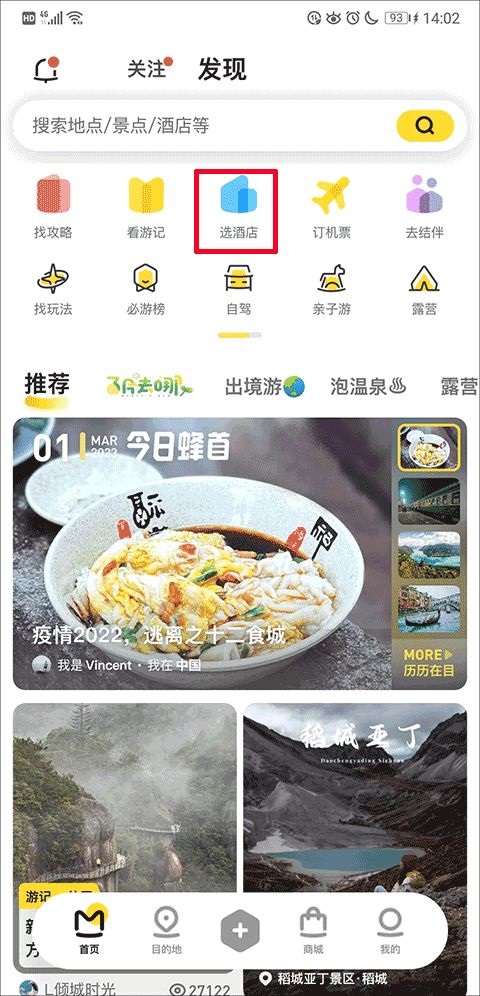Open 订机票 flight booking
480x996 pixels.
point(331,208)
